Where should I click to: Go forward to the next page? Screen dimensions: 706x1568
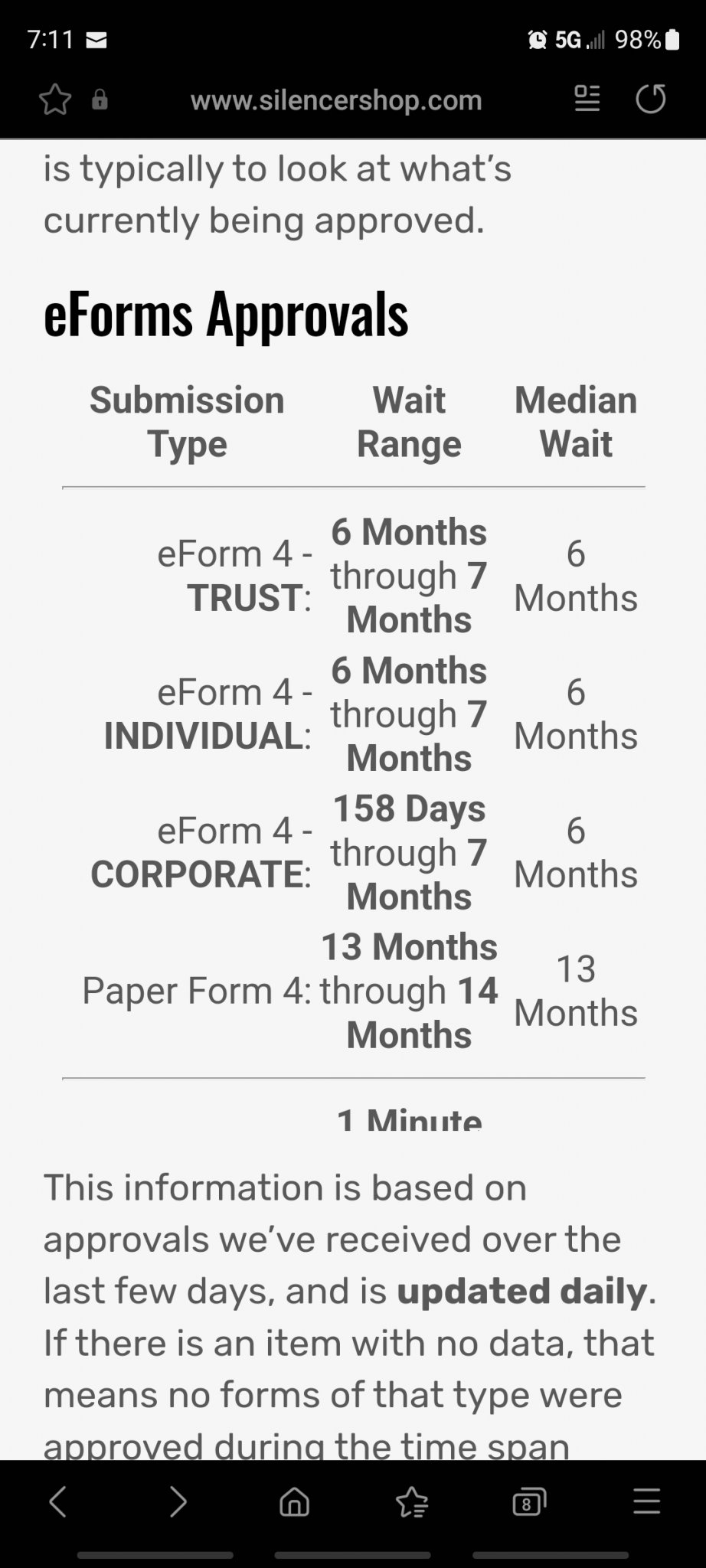[x=177, y=1502]
